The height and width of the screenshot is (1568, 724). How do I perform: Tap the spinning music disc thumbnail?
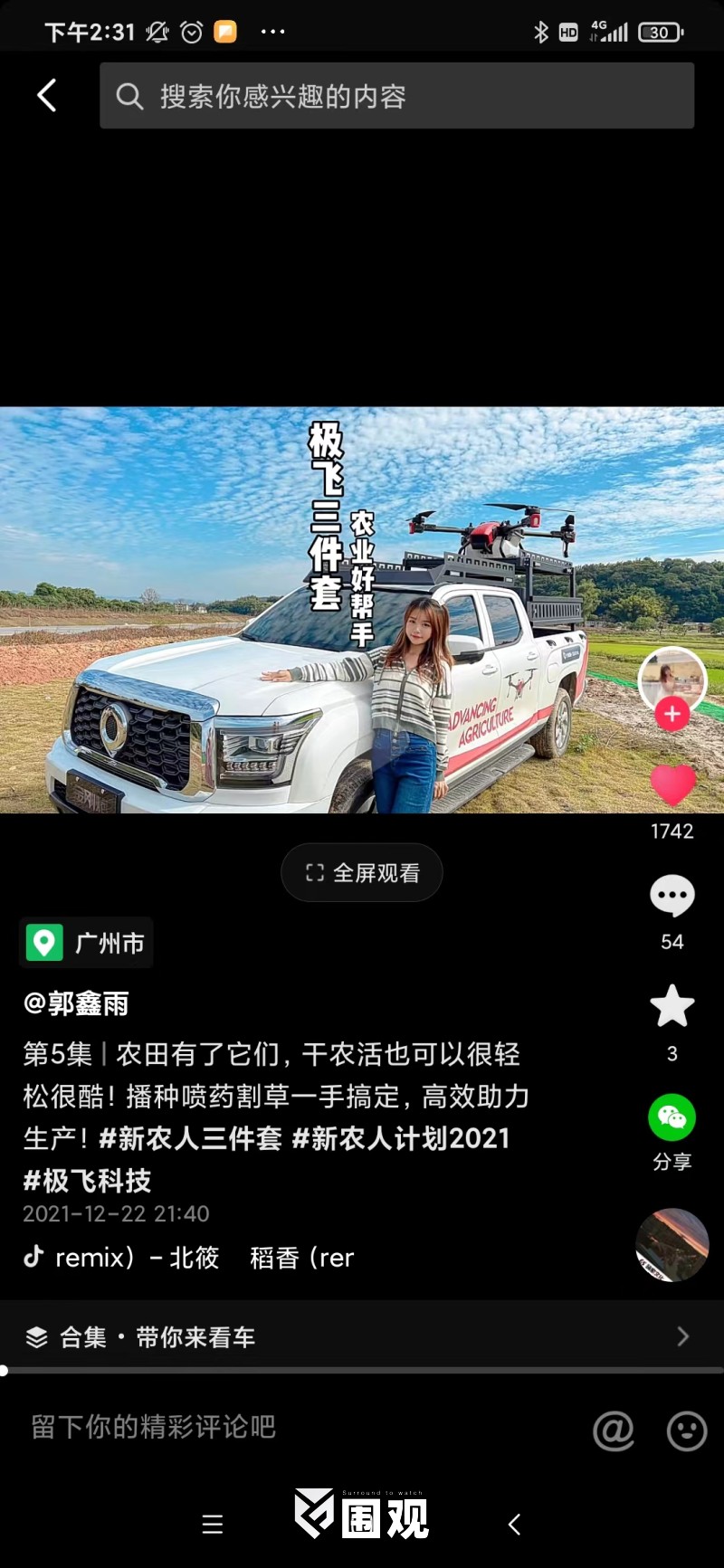[x=672, y=1245]
